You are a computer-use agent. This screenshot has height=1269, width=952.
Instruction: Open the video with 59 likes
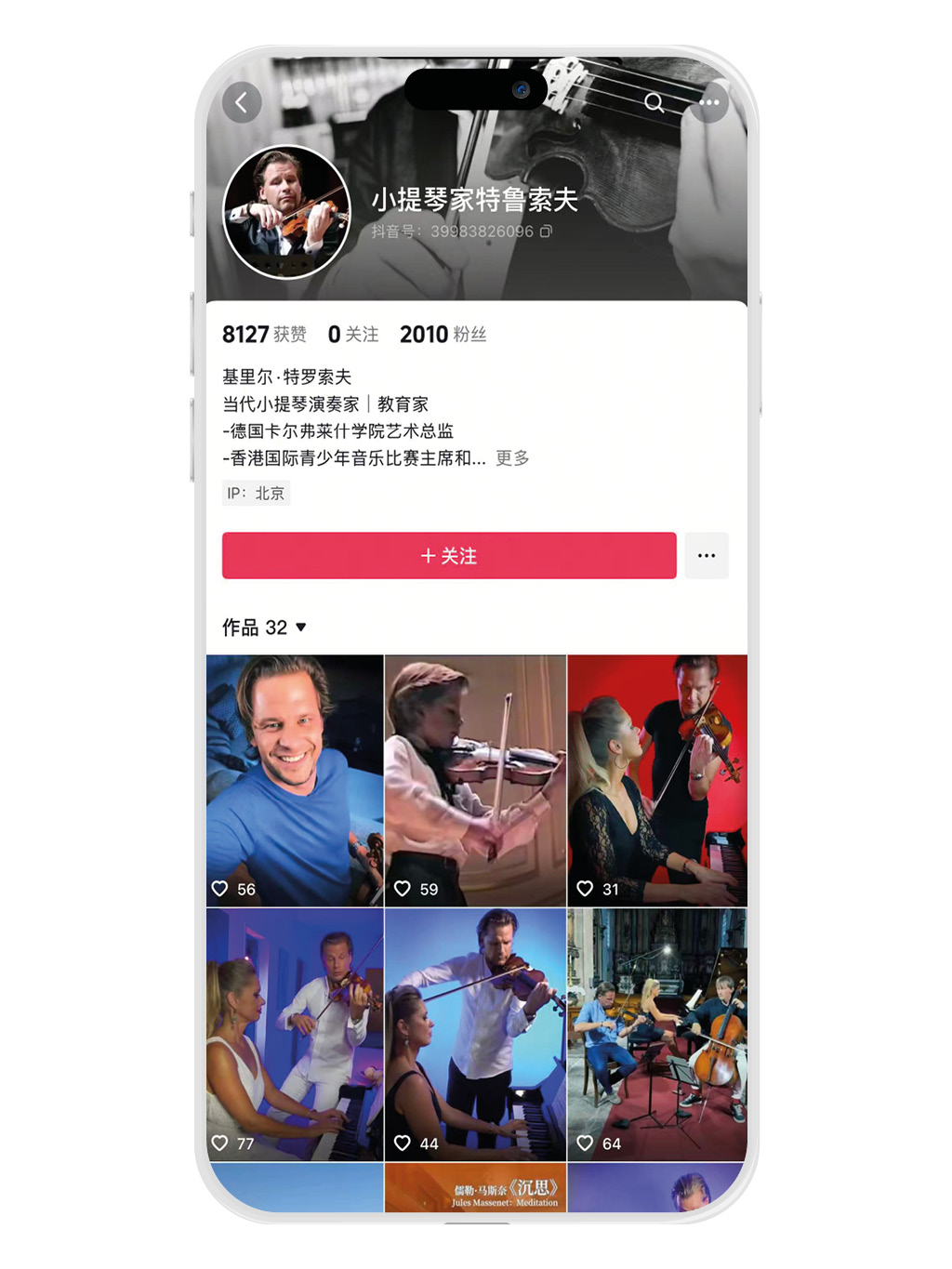pyautogui.click(x=475, y=779)
